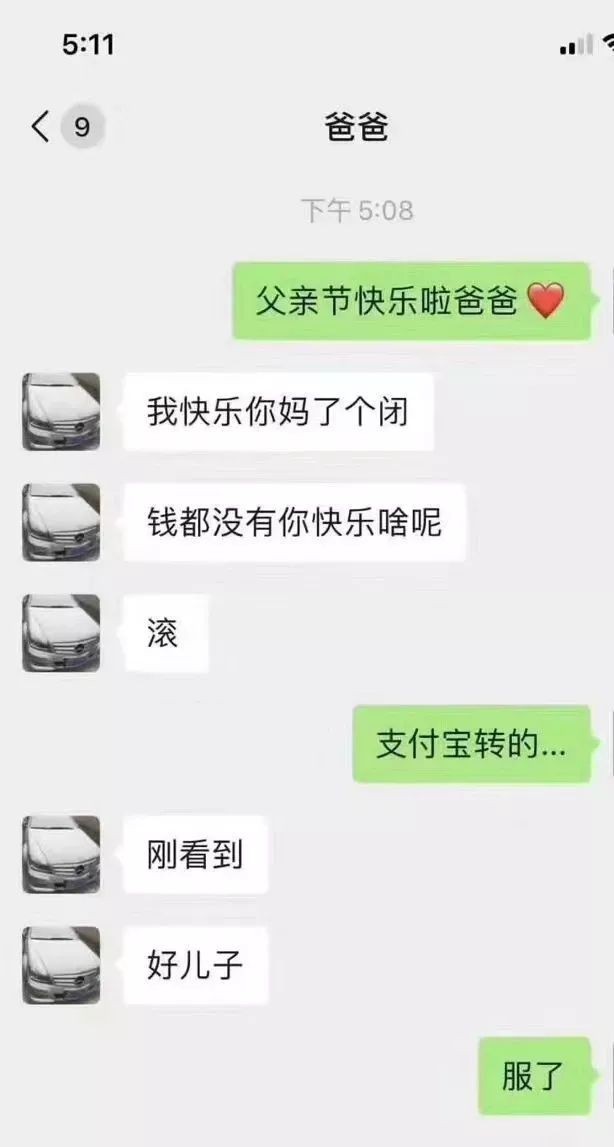This screenshot has height=1147, width=614.
Task: Open dad's avatar beside the "滚" message
Action: click(x=62, y=633)
